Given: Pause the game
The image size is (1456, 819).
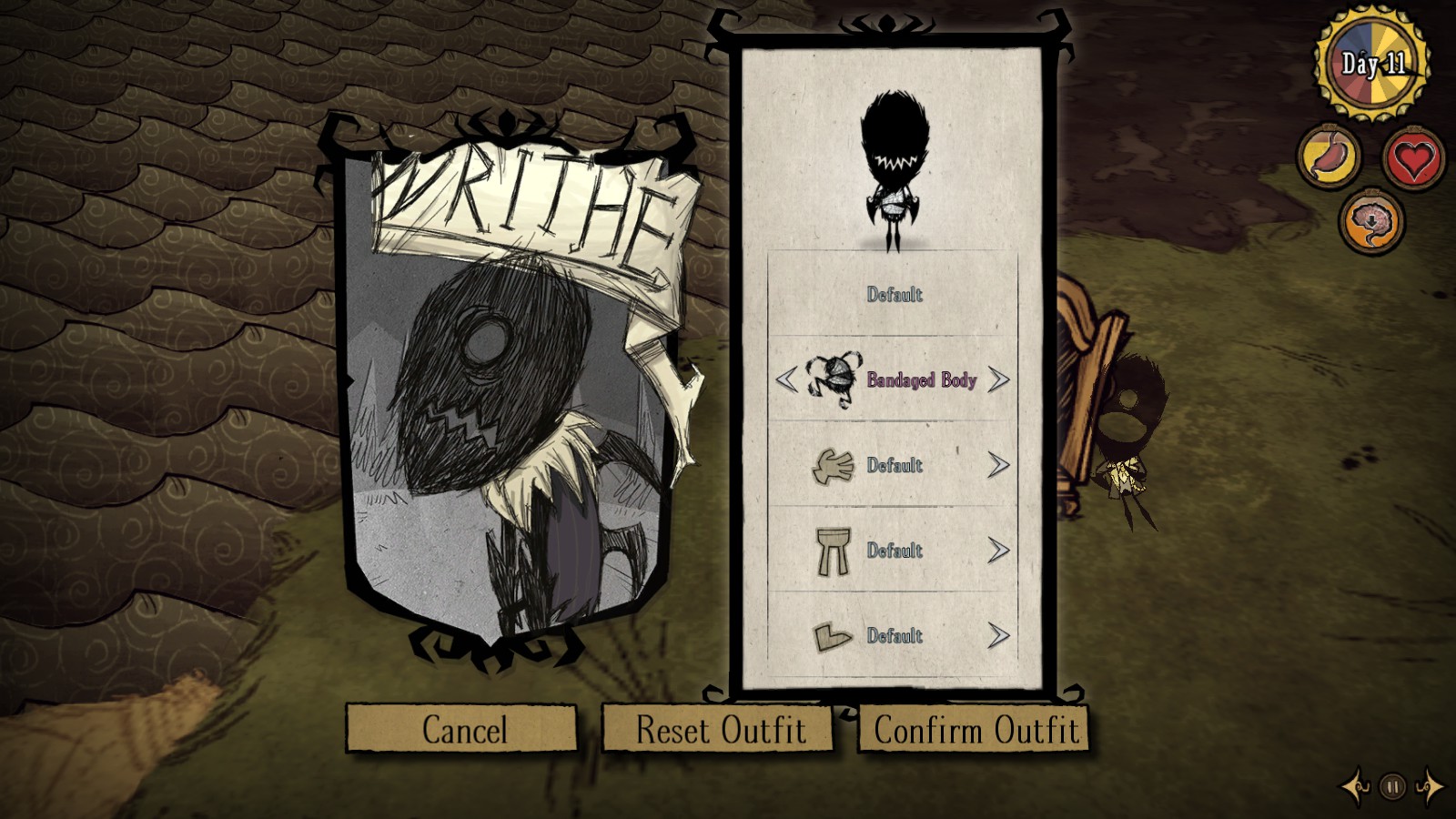Looking at the screenshot, I should tap(1391, 786).
